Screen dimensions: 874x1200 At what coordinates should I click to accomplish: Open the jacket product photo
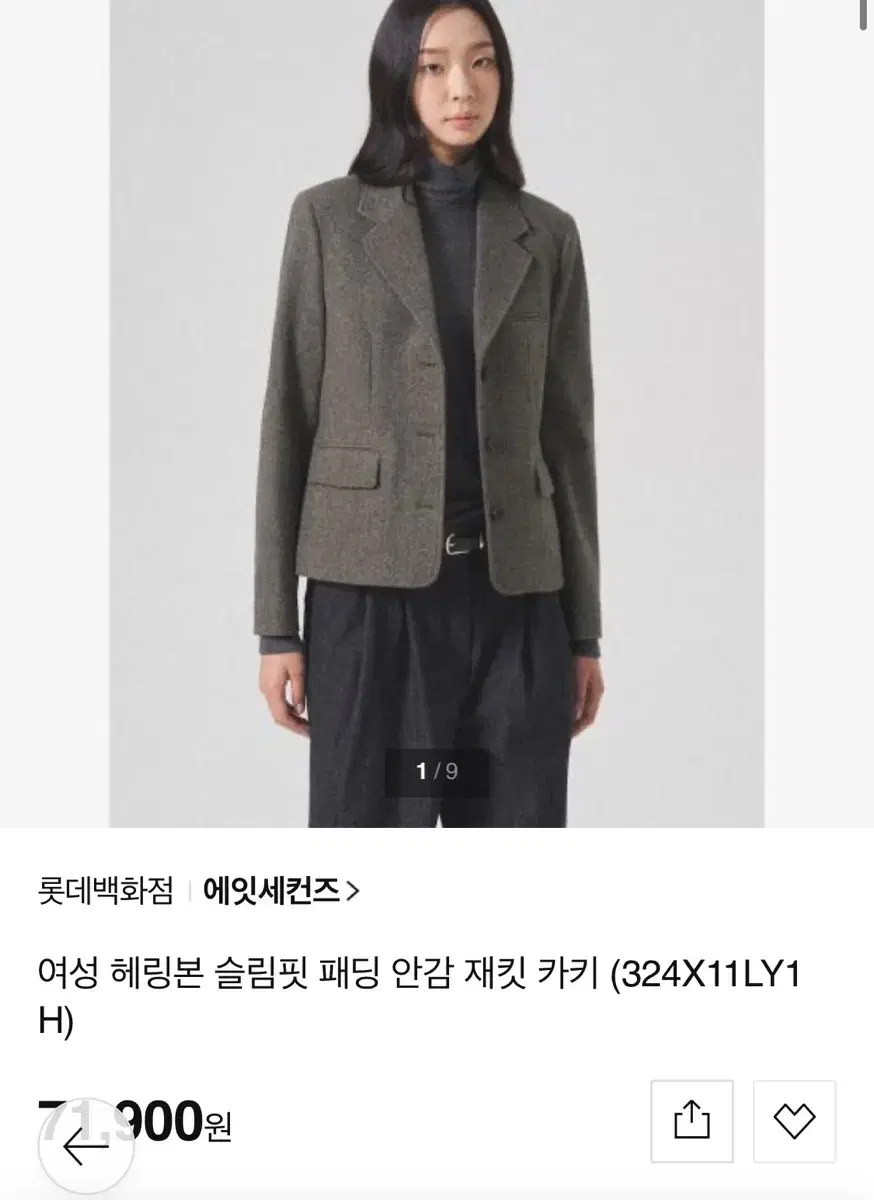click(x=437, y=400)
